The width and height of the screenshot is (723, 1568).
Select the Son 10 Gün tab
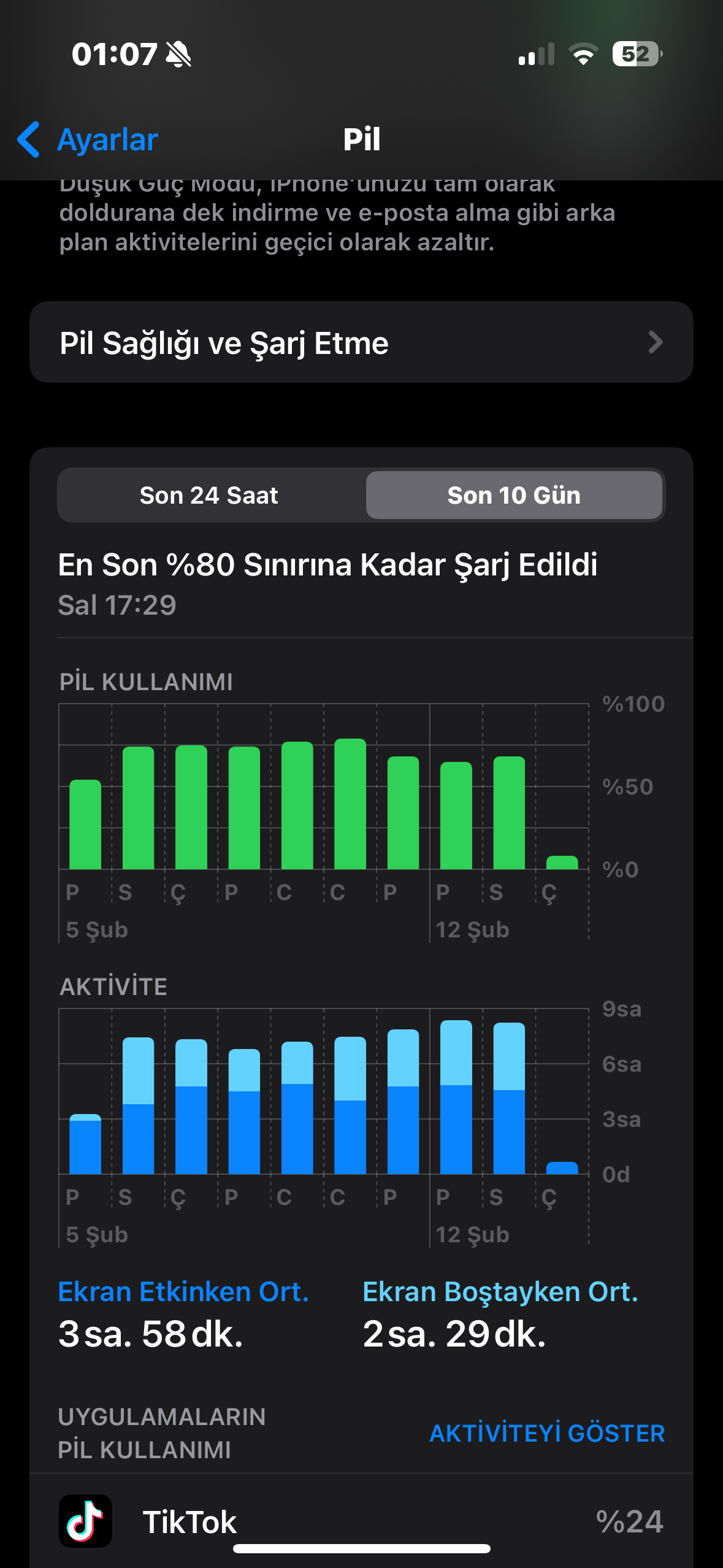pos(514,495)
